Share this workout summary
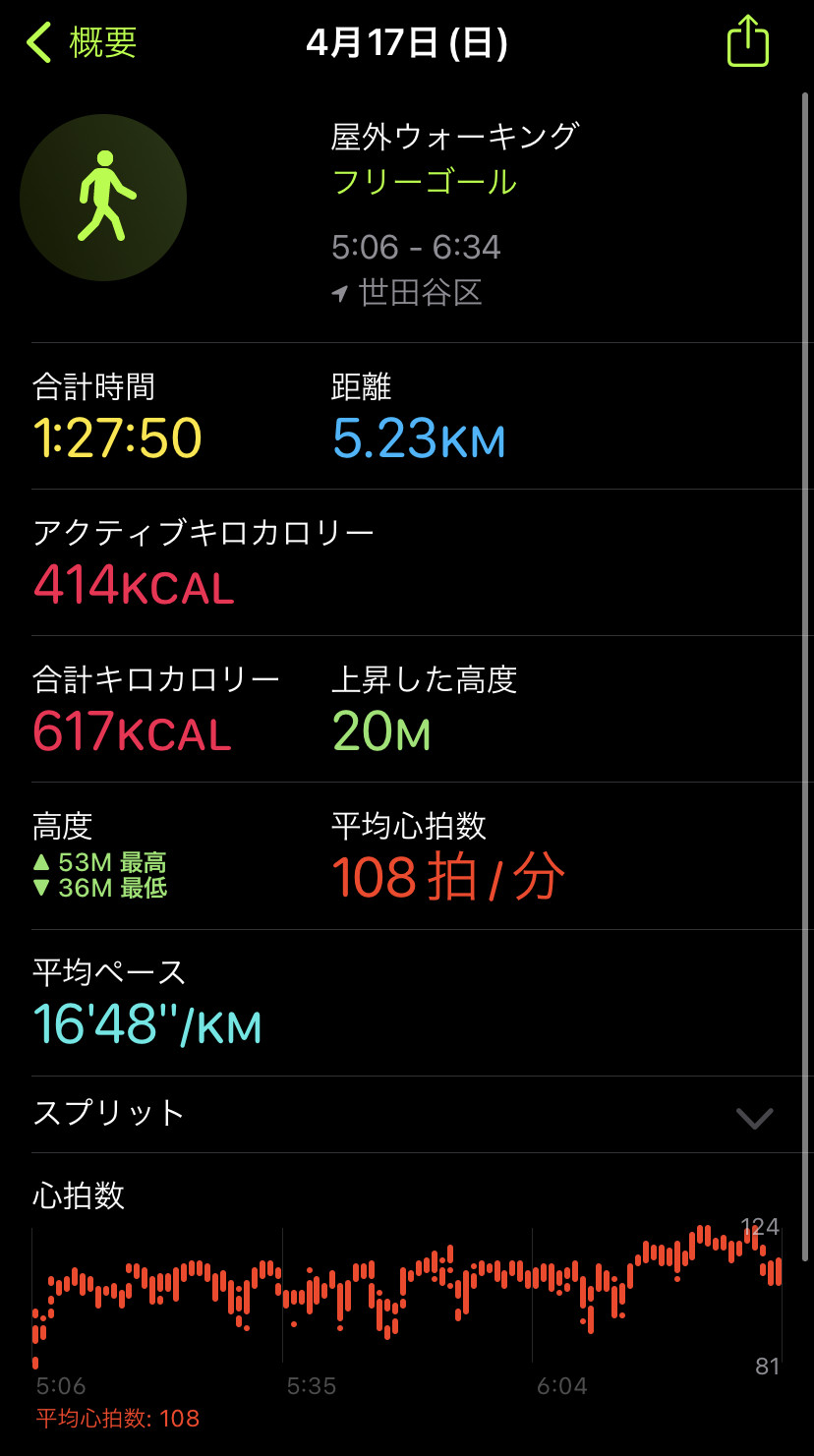 (x=747, y=41)
